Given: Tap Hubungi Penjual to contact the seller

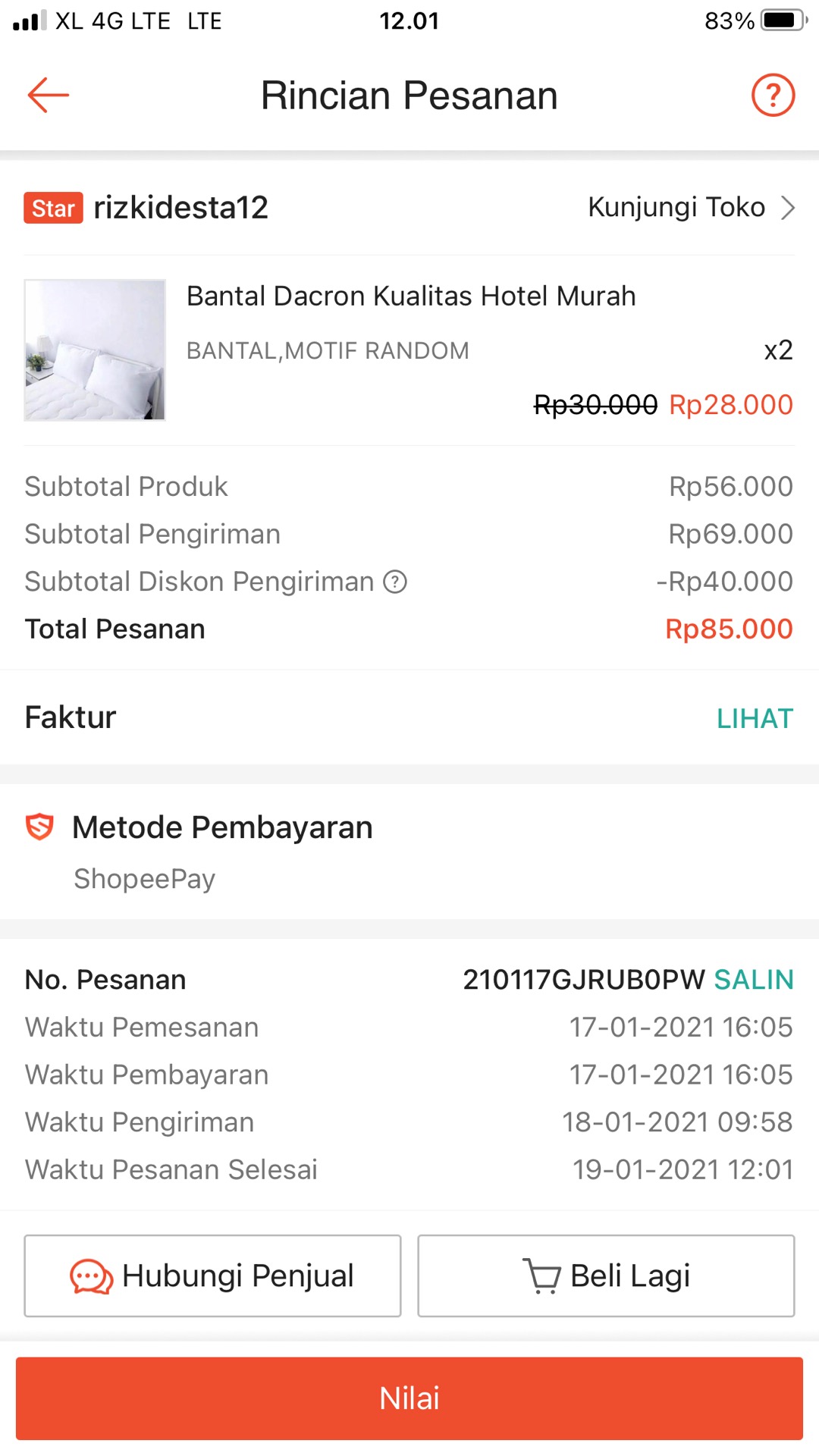Looking at the screenshot, I should coord(212,1276).
